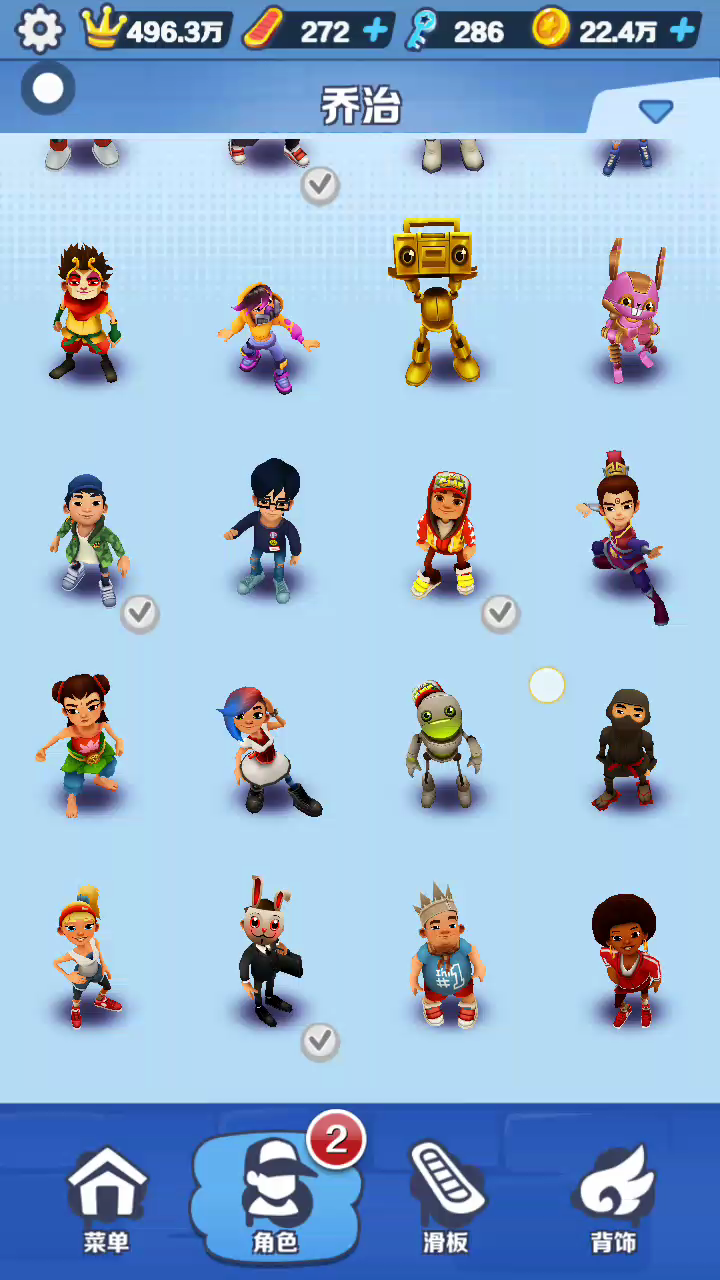Open the settings gear

pos(38,30)
